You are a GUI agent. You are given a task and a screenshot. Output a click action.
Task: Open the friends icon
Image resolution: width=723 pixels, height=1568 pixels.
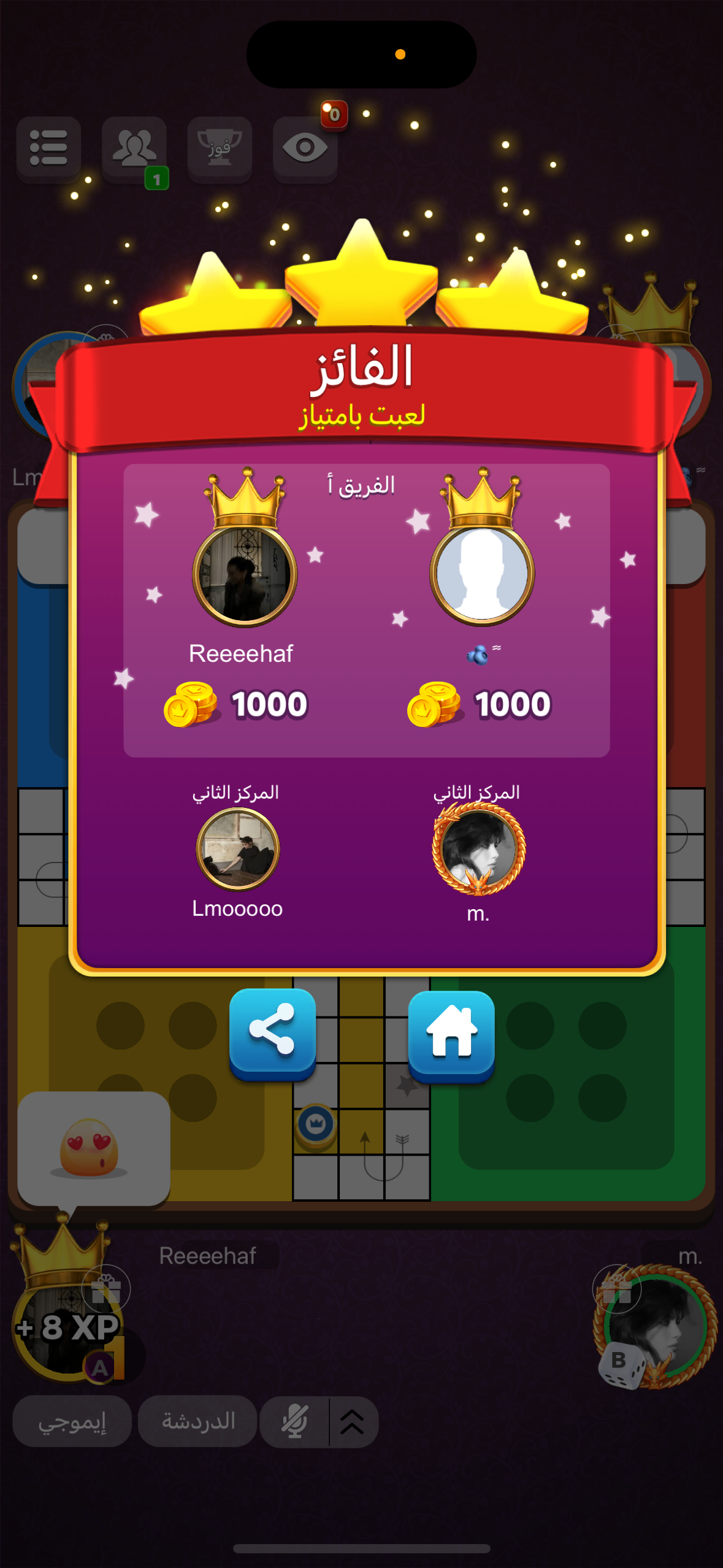tap(134, 148)
